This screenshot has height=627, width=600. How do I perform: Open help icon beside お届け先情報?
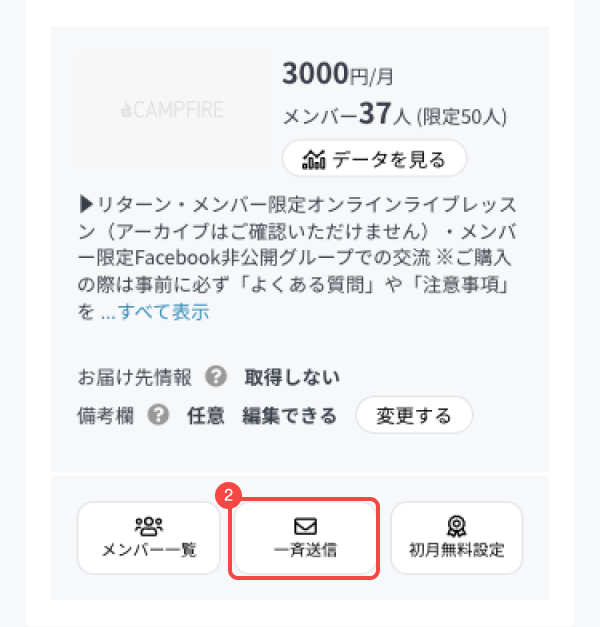216,377
